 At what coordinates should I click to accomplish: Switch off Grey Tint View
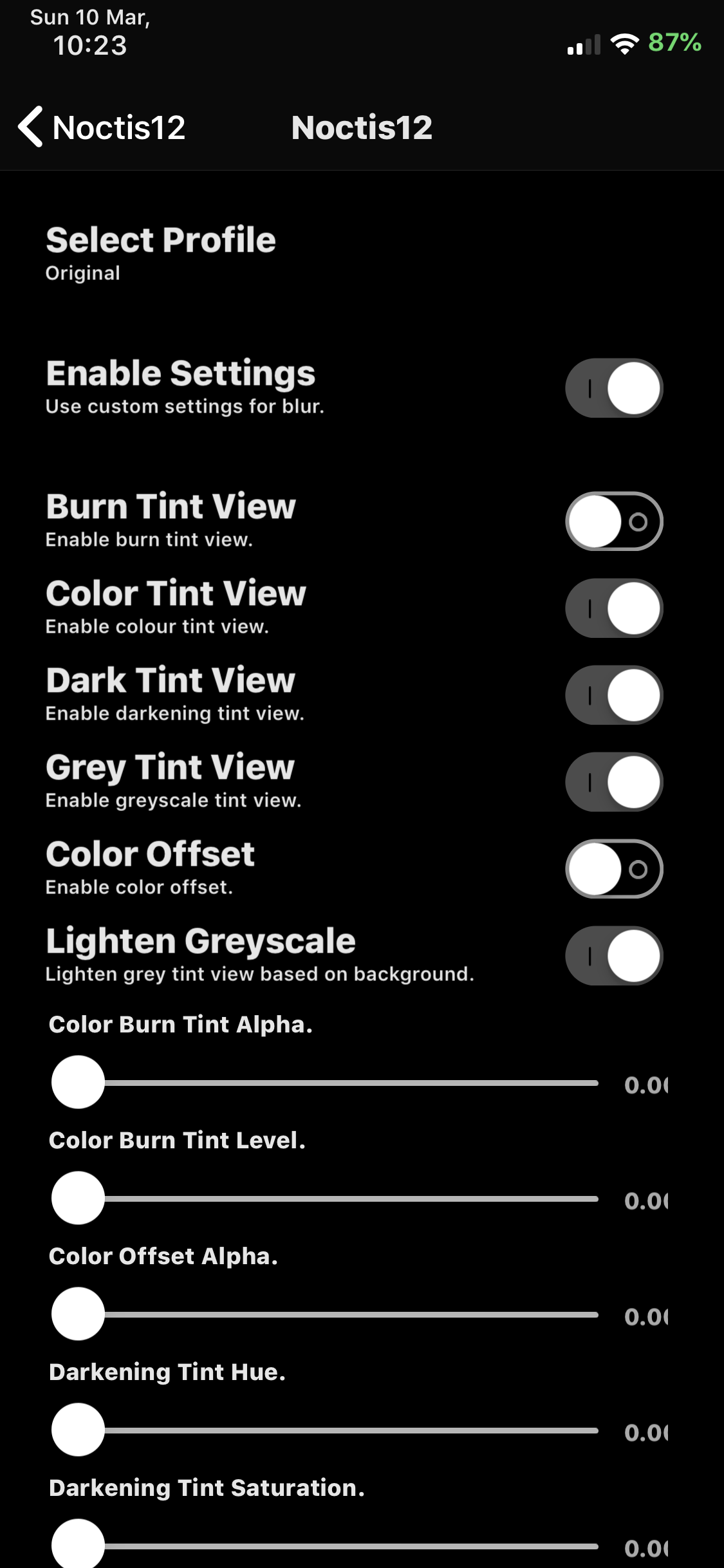[x=614, y=782]
